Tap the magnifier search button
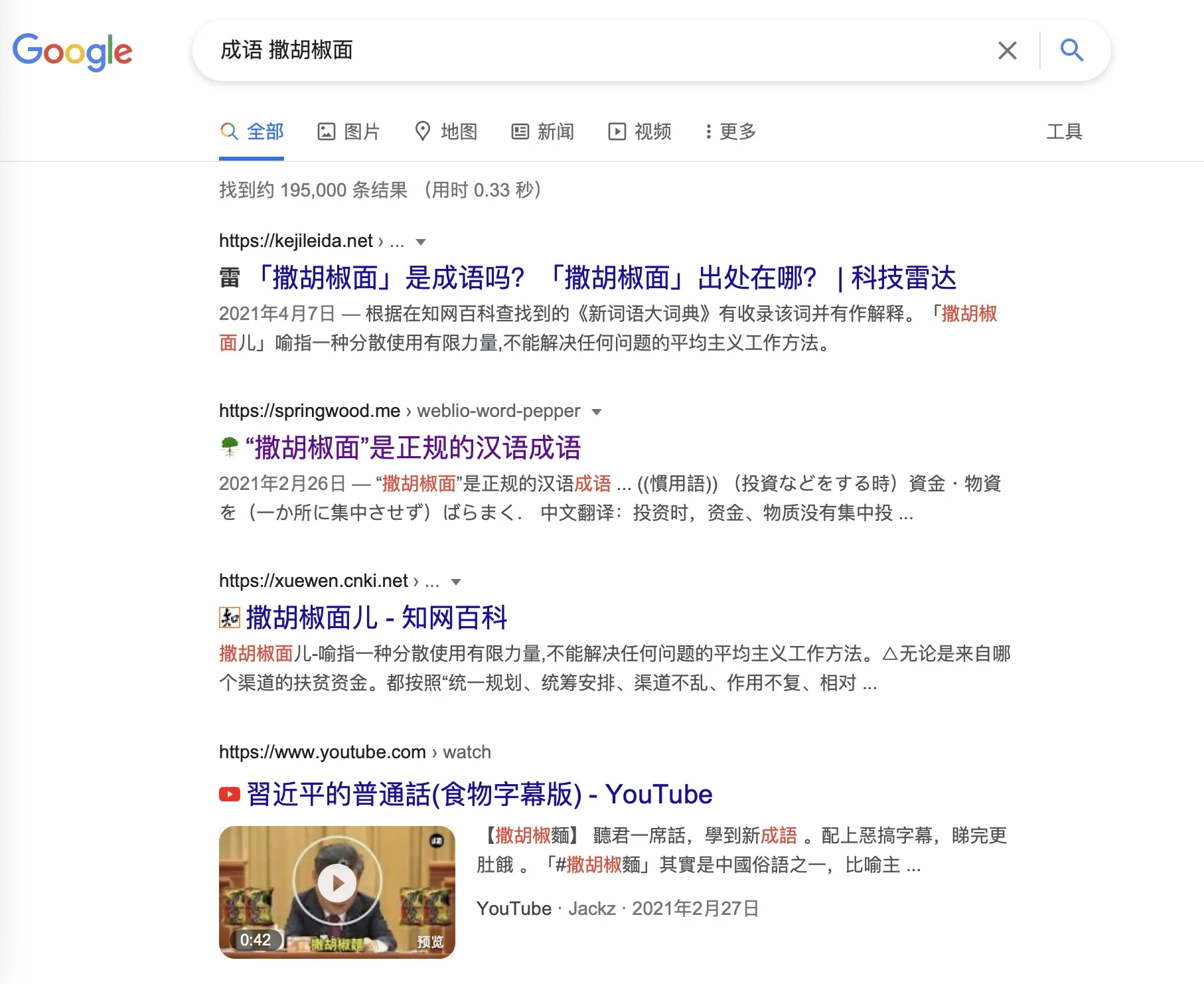1204x984 pixels. point(1071,50)
